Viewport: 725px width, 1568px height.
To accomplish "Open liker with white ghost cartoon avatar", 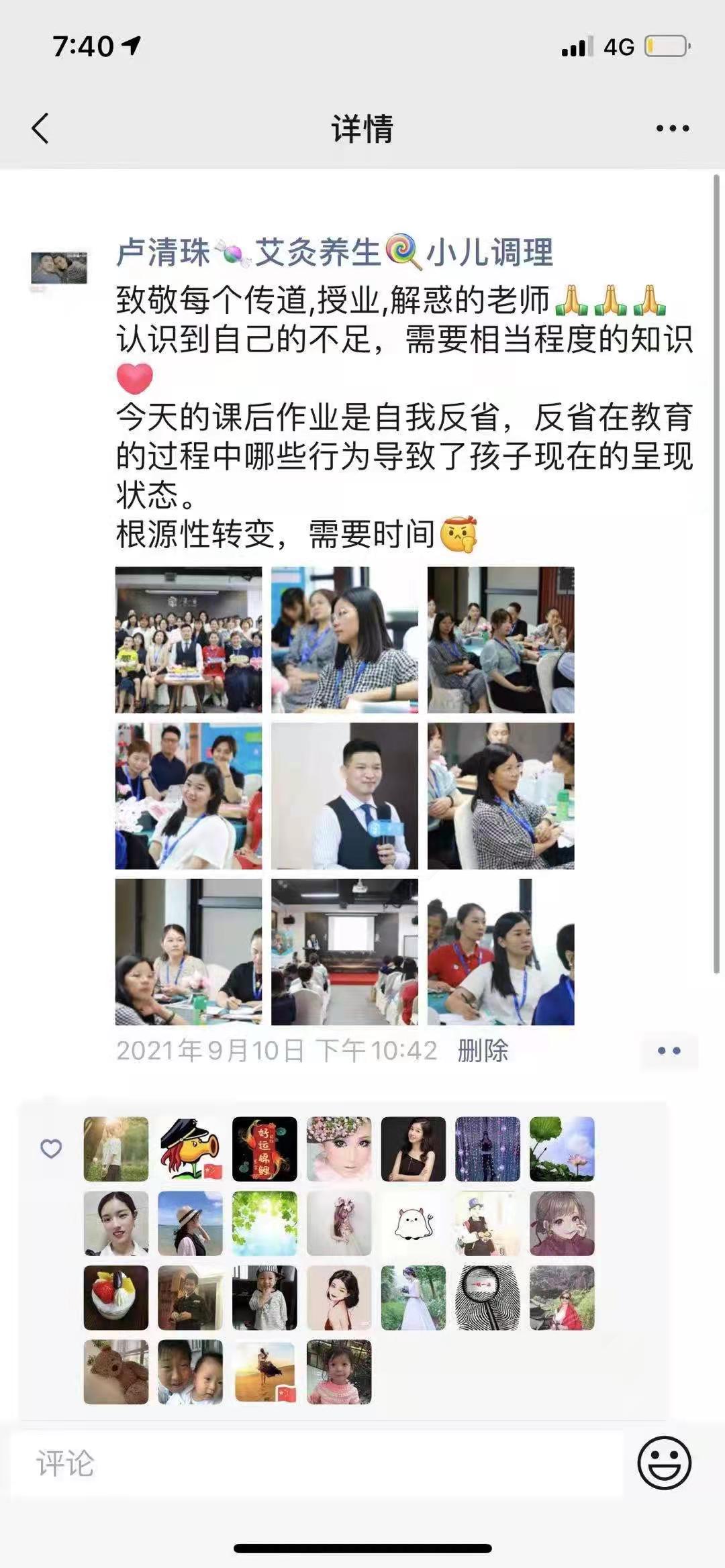I will coord(413,1223).
